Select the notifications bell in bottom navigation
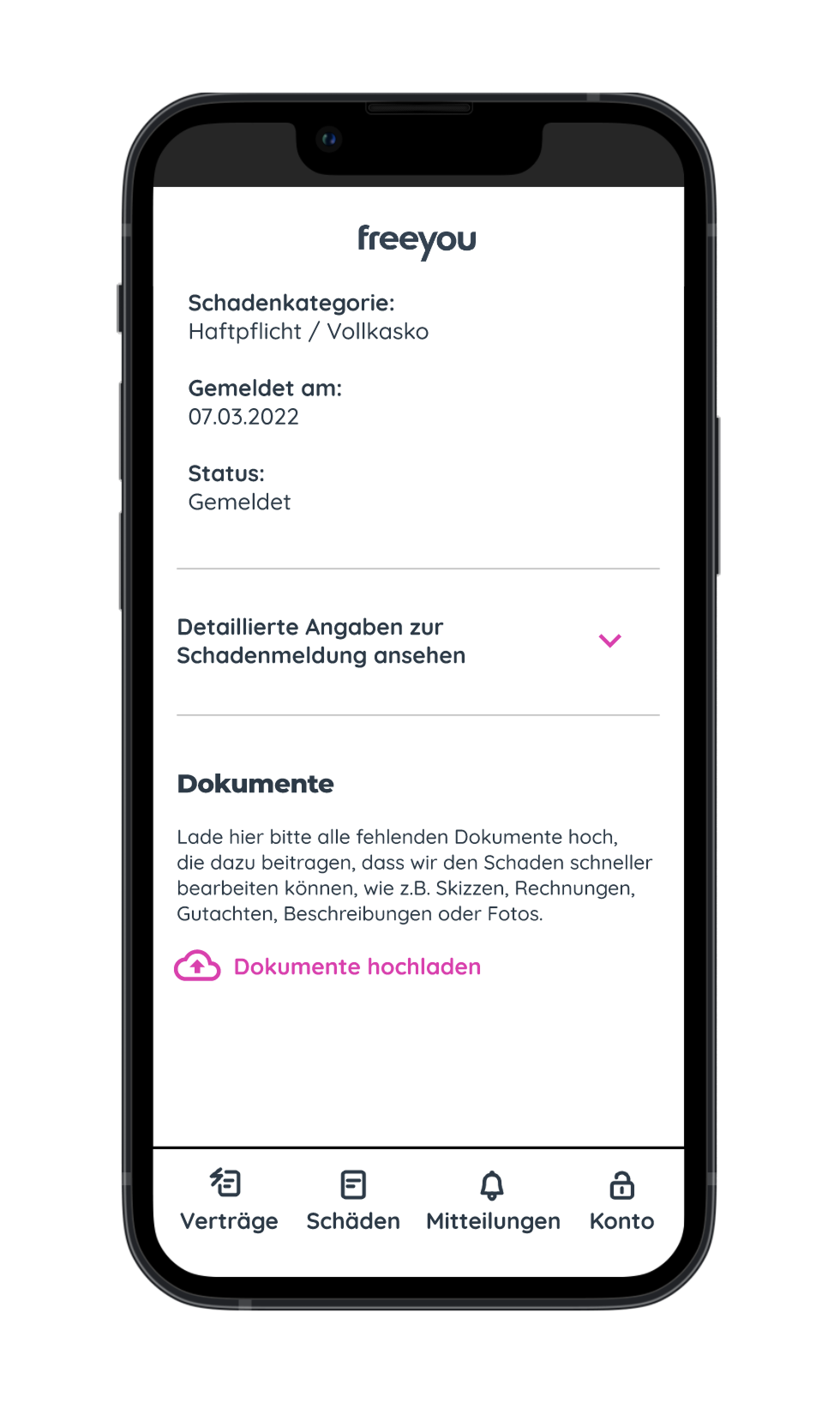Viewport: 840px width, 1415px height. point(491,1185)
